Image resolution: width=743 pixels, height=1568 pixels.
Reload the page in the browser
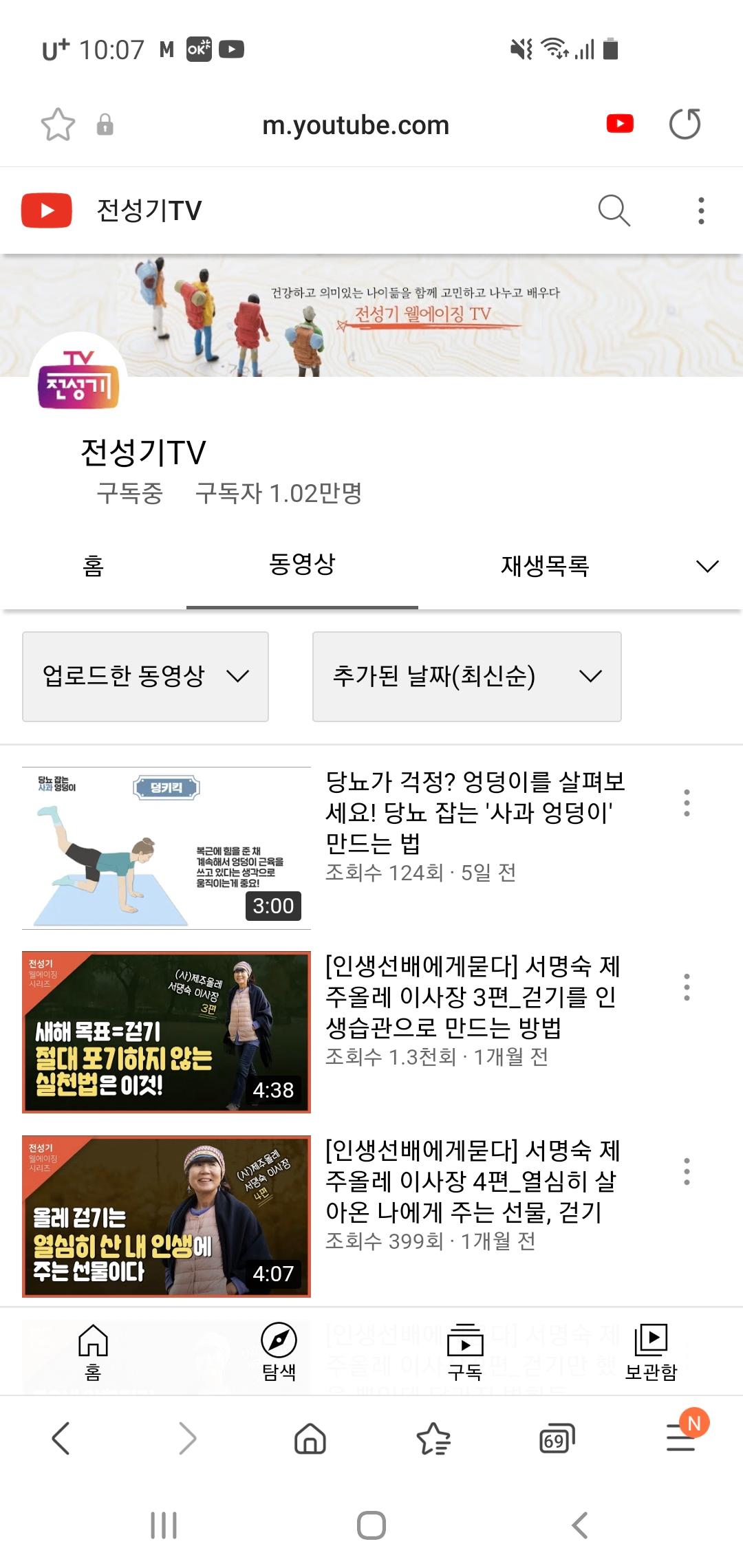click(x=685, y=124)
